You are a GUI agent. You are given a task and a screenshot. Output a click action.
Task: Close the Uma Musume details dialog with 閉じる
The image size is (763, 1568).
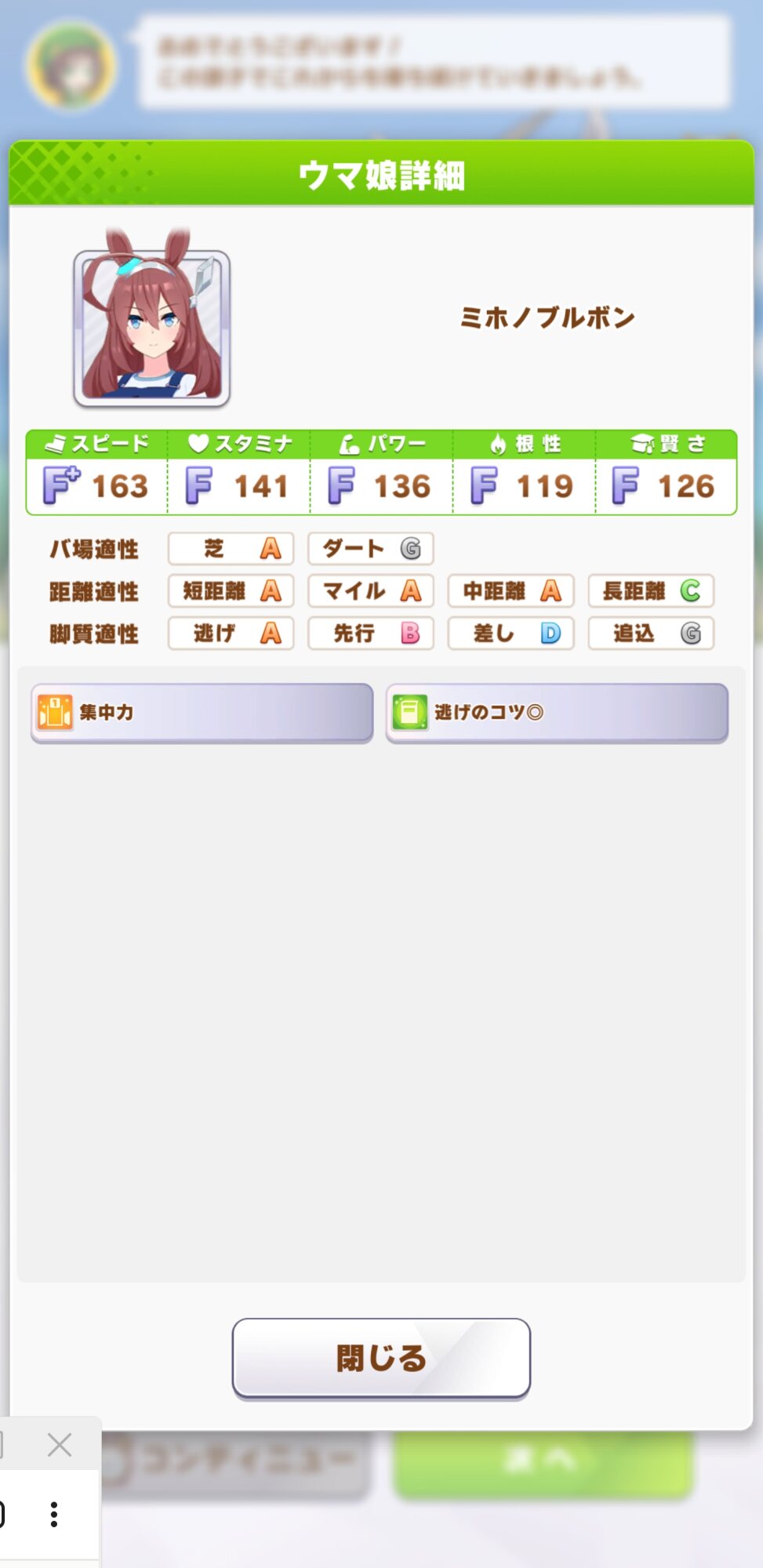tap(381, 1358)
